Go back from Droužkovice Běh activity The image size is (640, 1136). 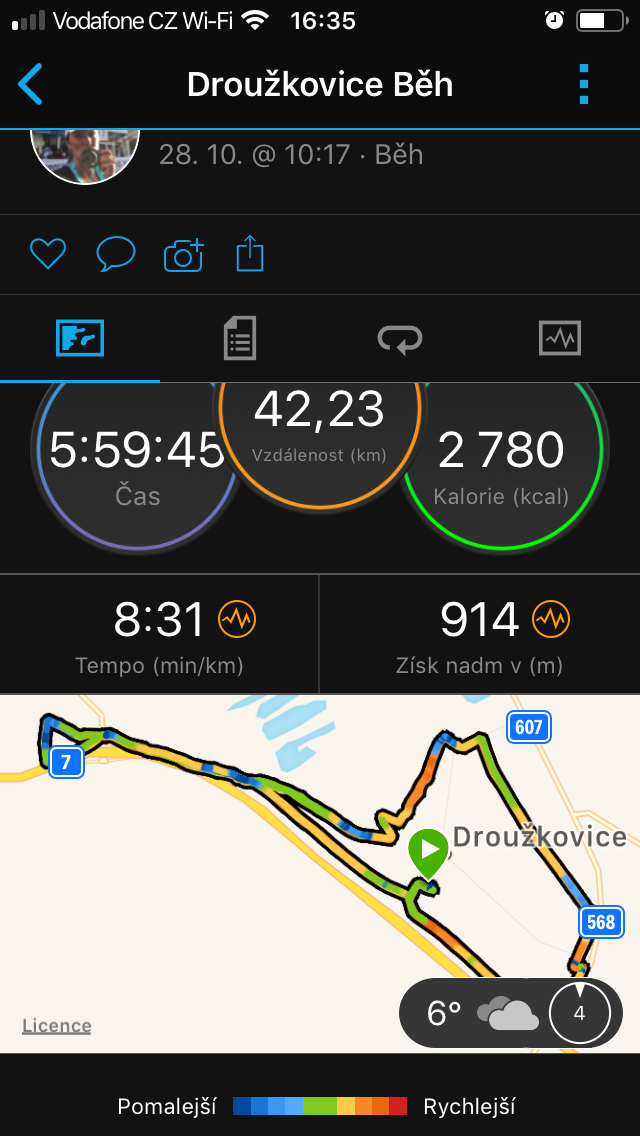coord(30,84)
